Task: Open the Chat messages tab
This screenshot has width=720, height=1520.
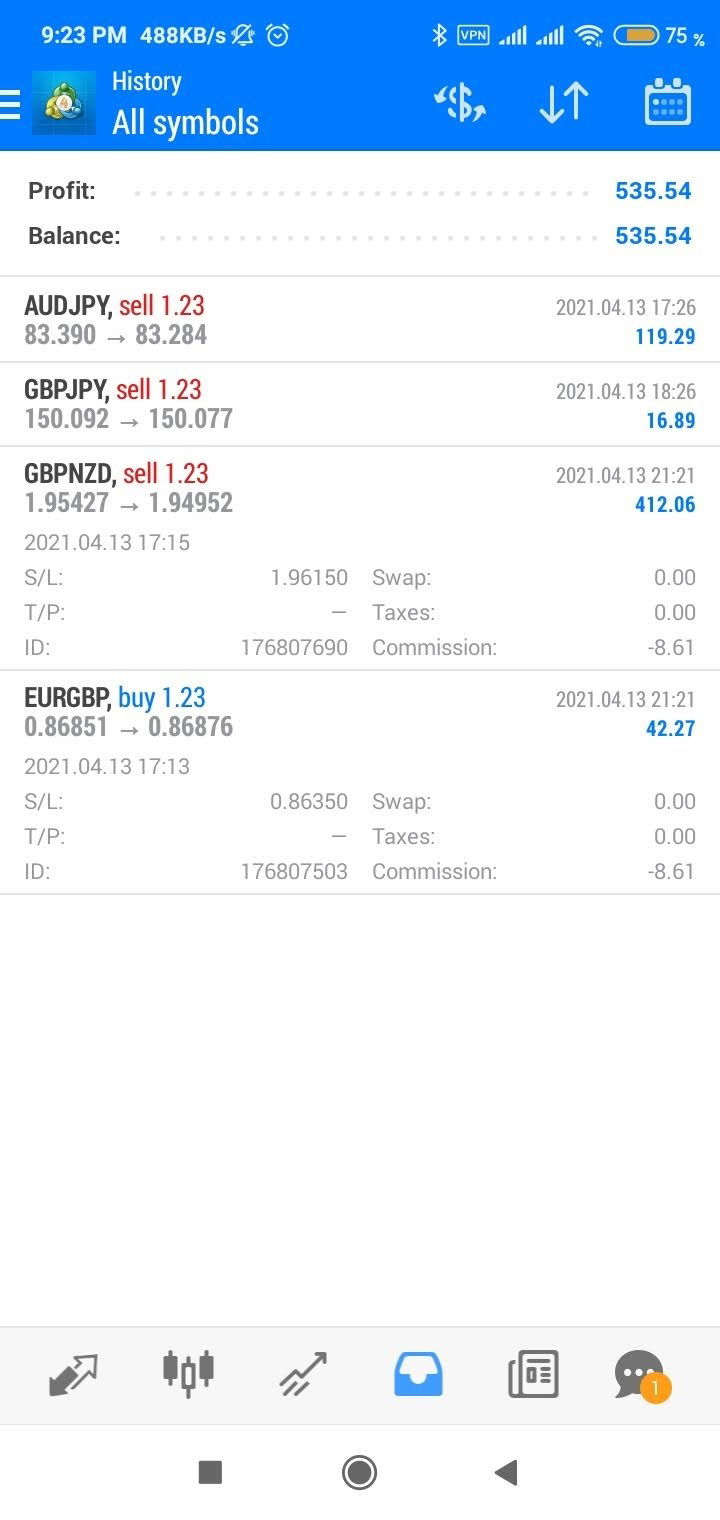Action: point(640,1375)
